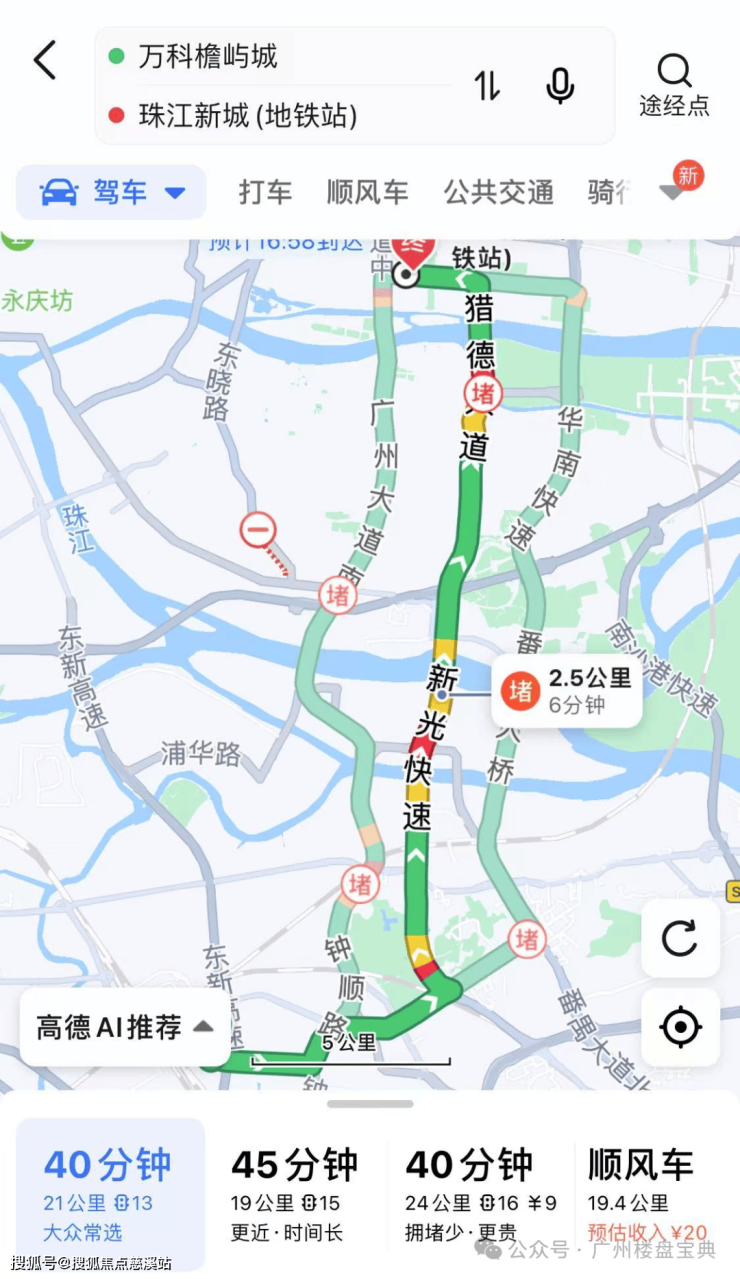The height and width of the screenshot is (1279, 740).
Task: Swap start and destination
Action: 487,86
